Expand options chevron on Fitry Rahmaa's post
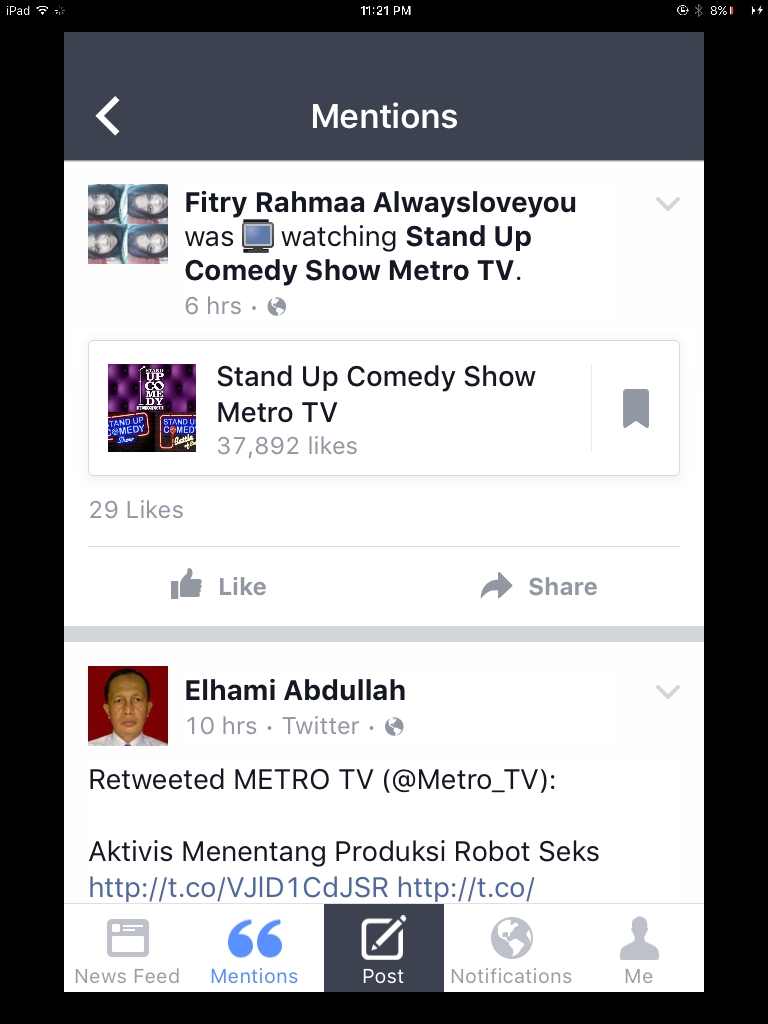 [667, 203]
